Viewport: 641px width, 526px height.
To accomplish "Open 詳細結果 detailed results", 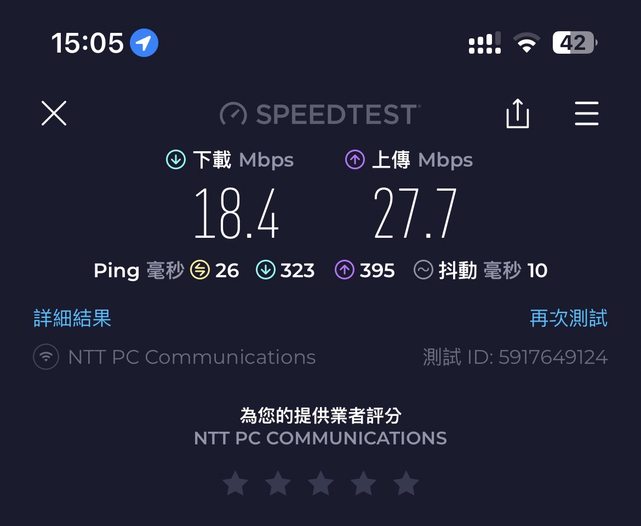I will coord(72,318).
